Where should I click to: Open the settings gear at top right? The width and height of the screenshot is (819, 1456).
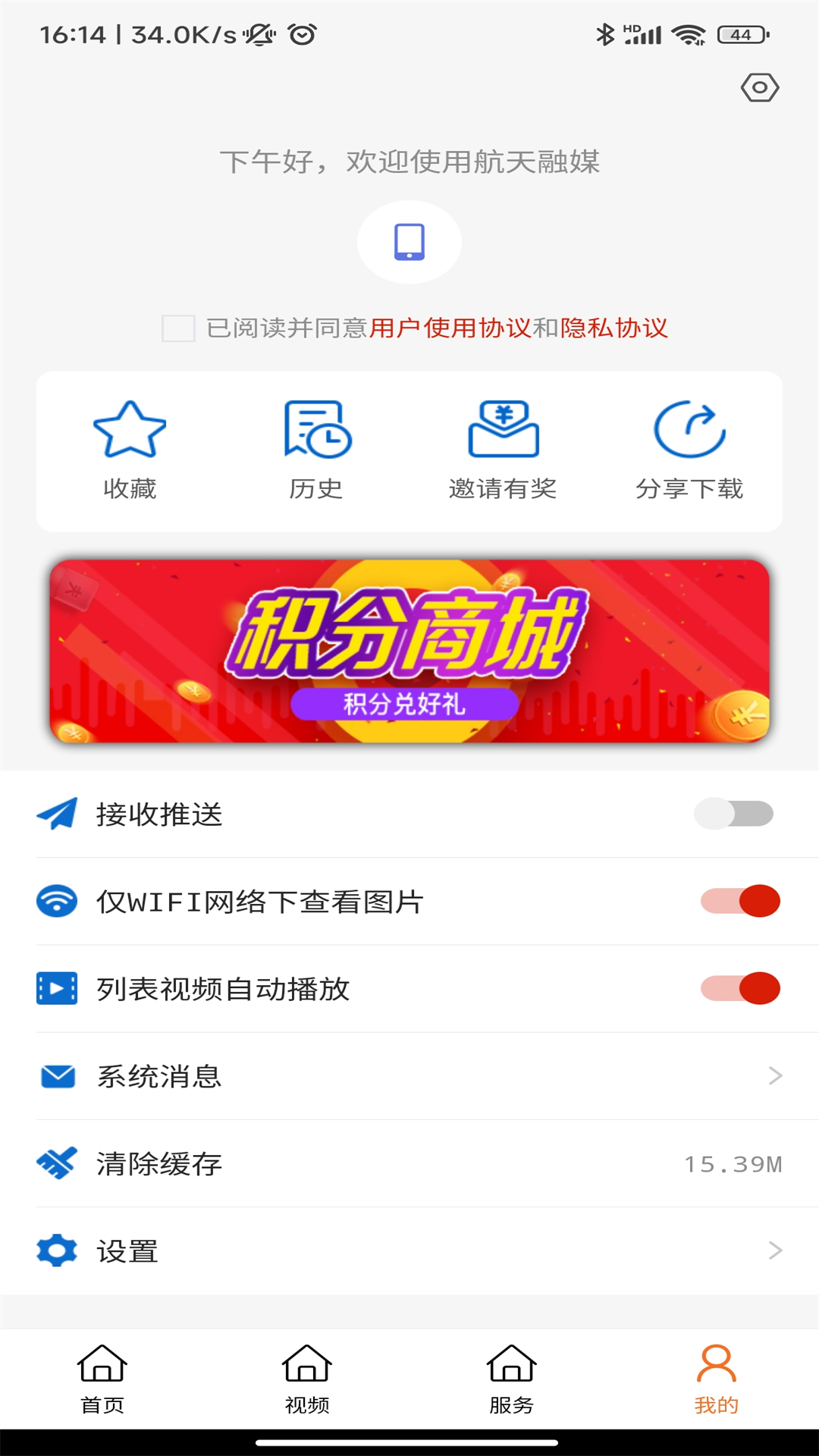pos(761,87)
